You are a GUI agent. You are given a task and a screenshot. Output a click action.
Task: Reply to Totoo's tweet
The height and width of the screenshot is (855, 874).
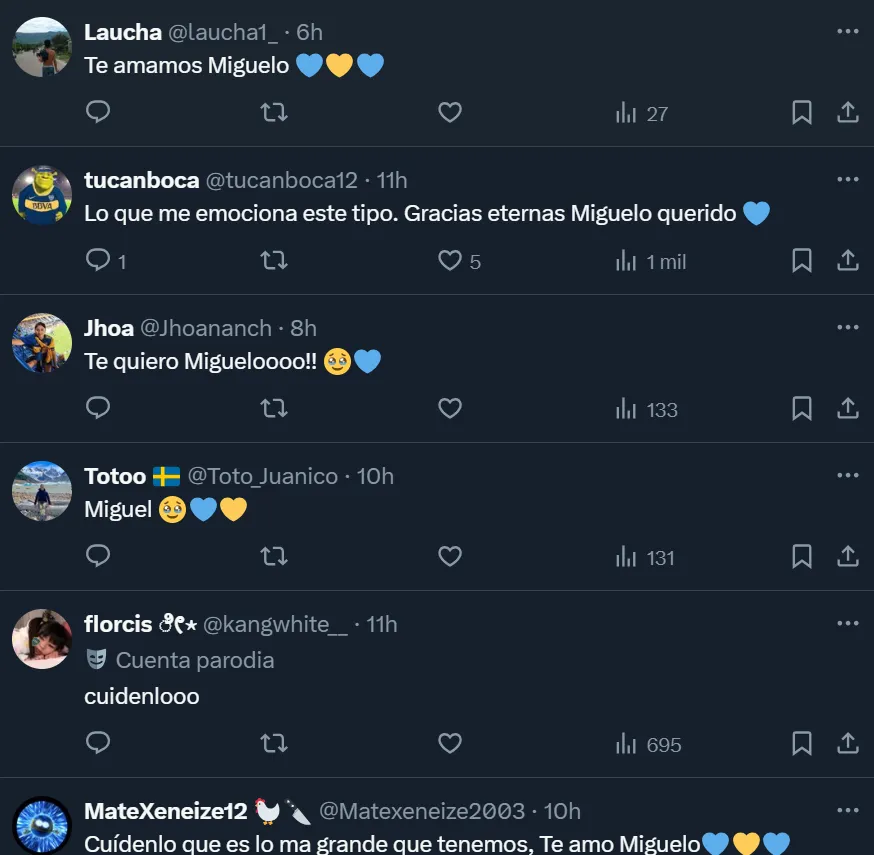coord(98,556)
